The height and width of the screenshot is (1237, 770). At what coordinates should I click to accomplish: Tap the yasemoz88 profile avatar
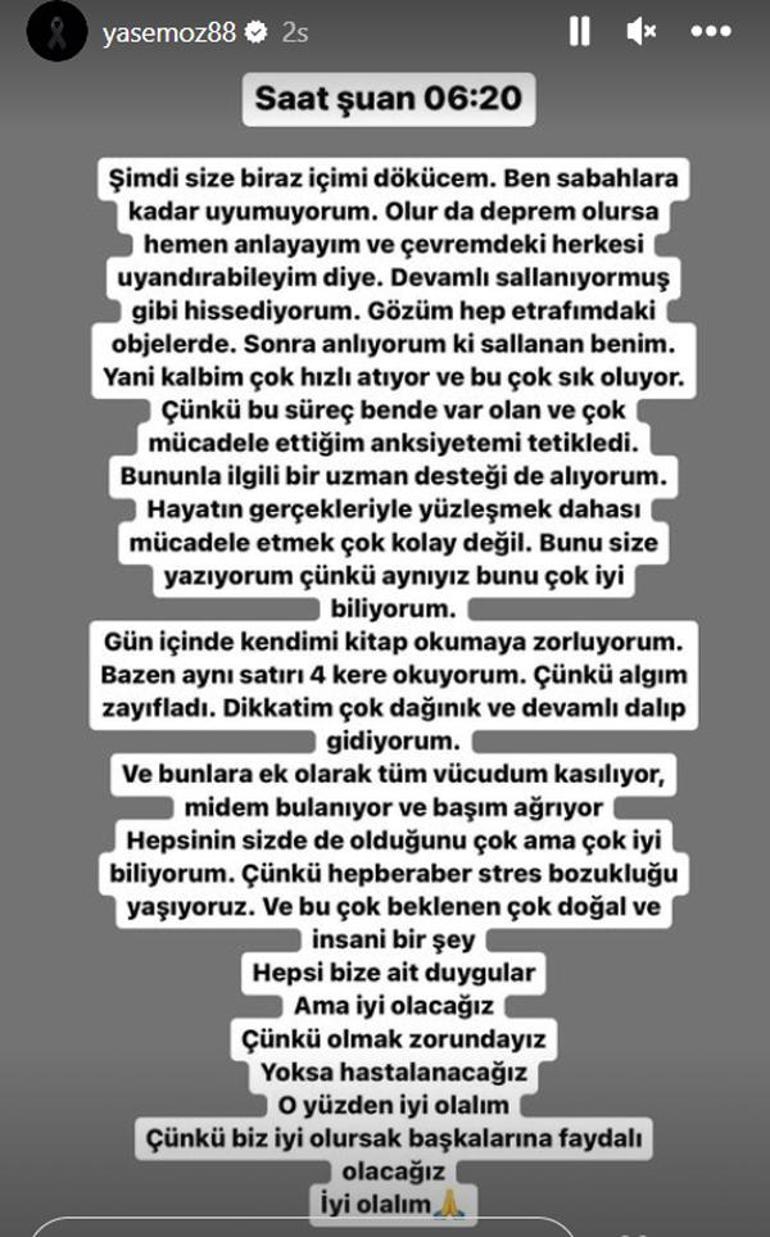pyautogui.click(x=56, y=32)
